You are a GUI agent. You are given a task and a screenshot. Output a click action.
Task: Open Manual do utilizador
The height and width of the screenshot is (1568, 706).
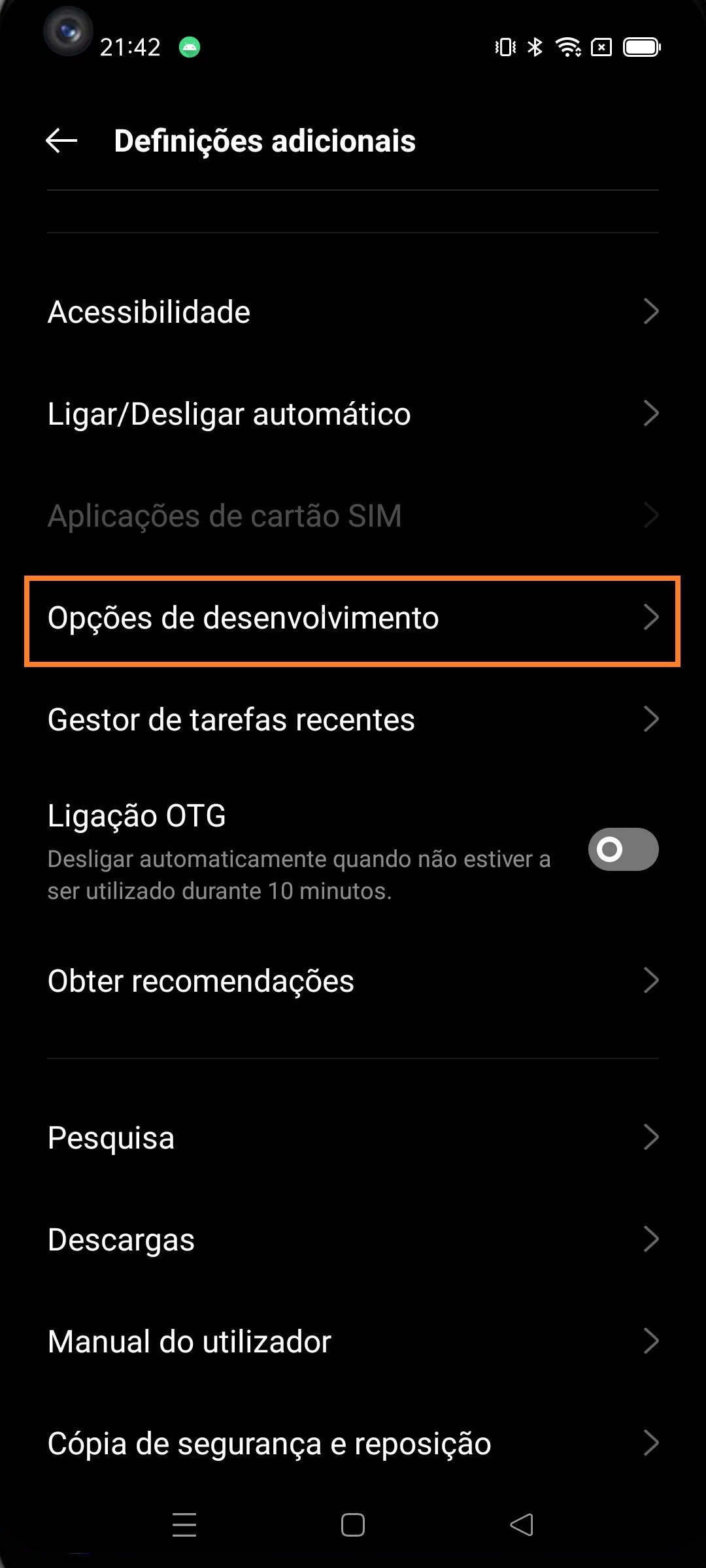pos(353,1341)
